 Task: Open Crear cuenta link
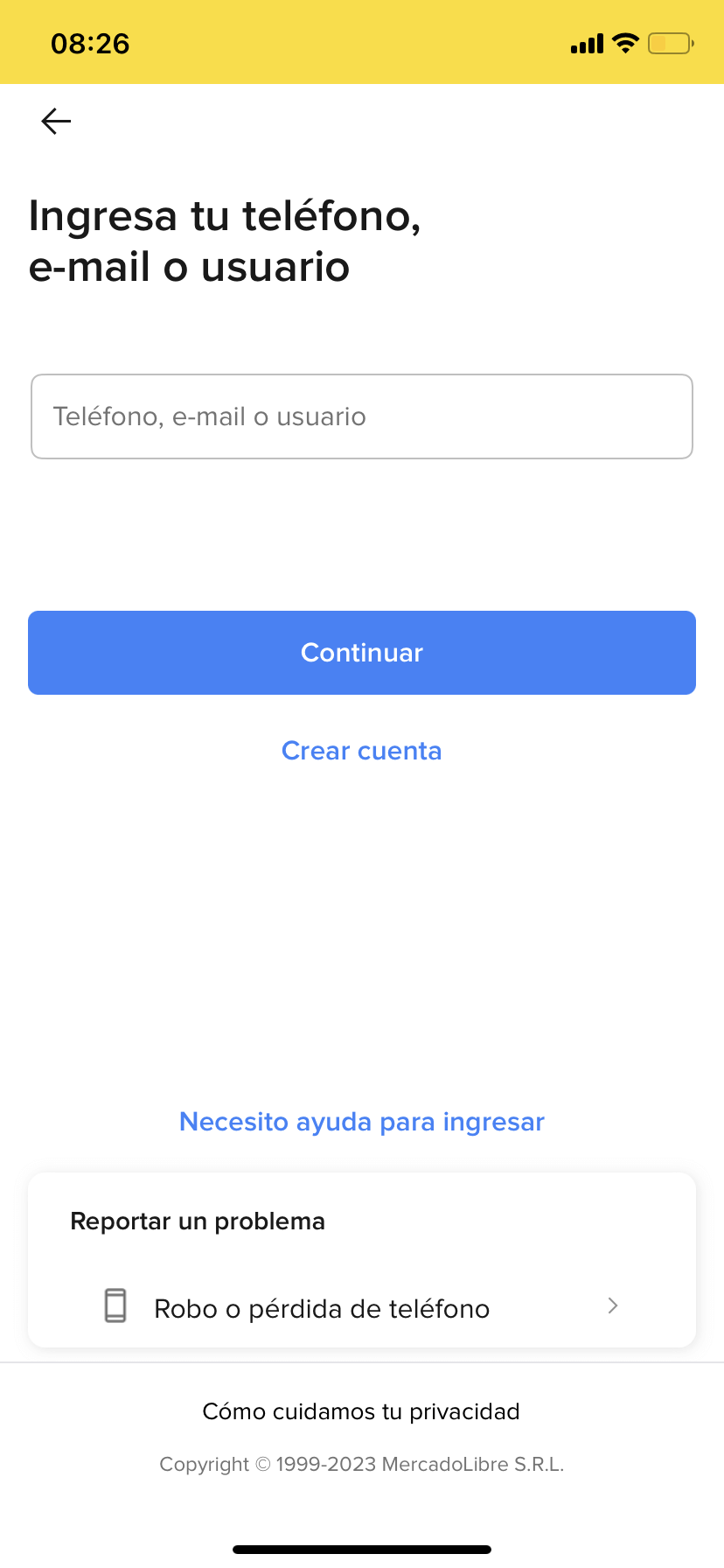coord(361,751)
